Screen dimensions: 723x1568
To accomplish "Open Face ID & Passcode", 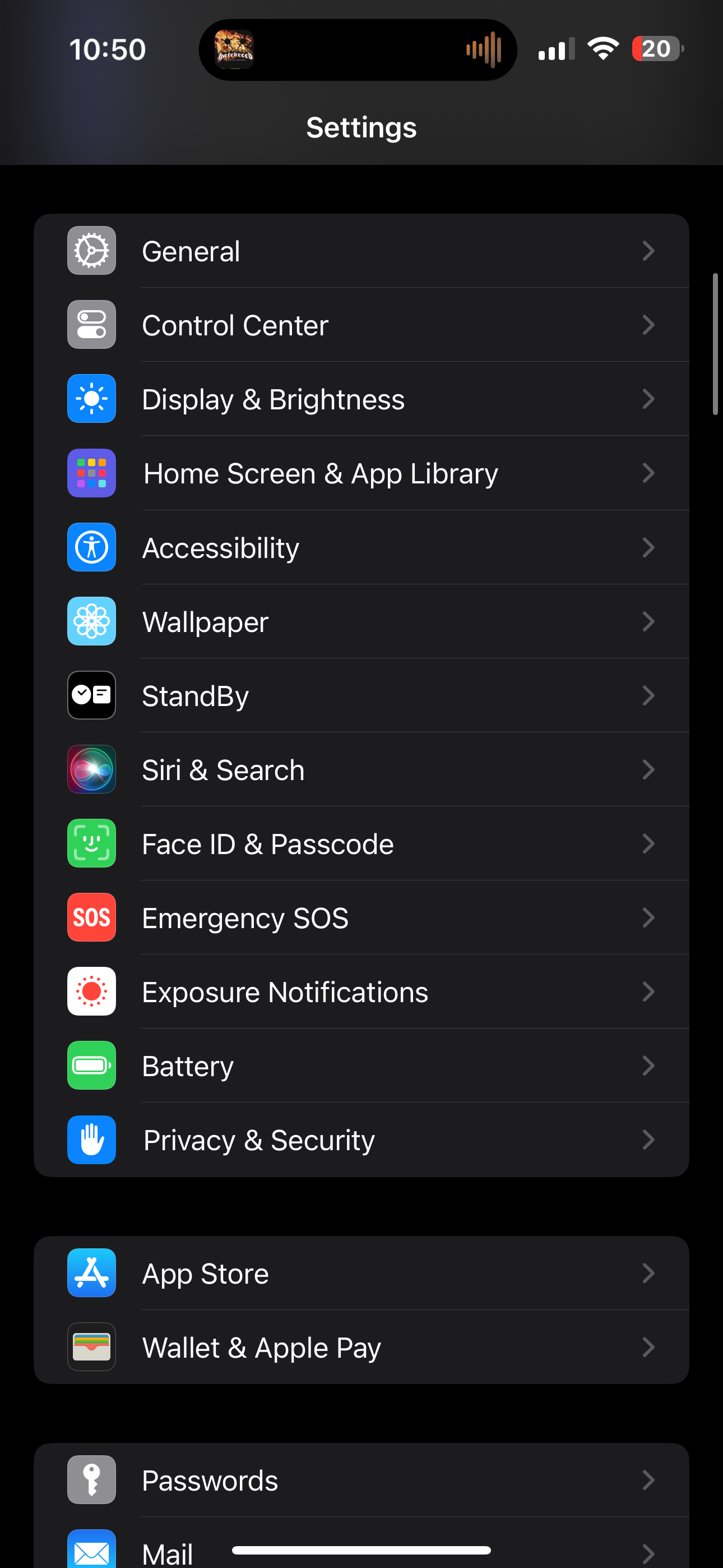I will coord(361,844).
